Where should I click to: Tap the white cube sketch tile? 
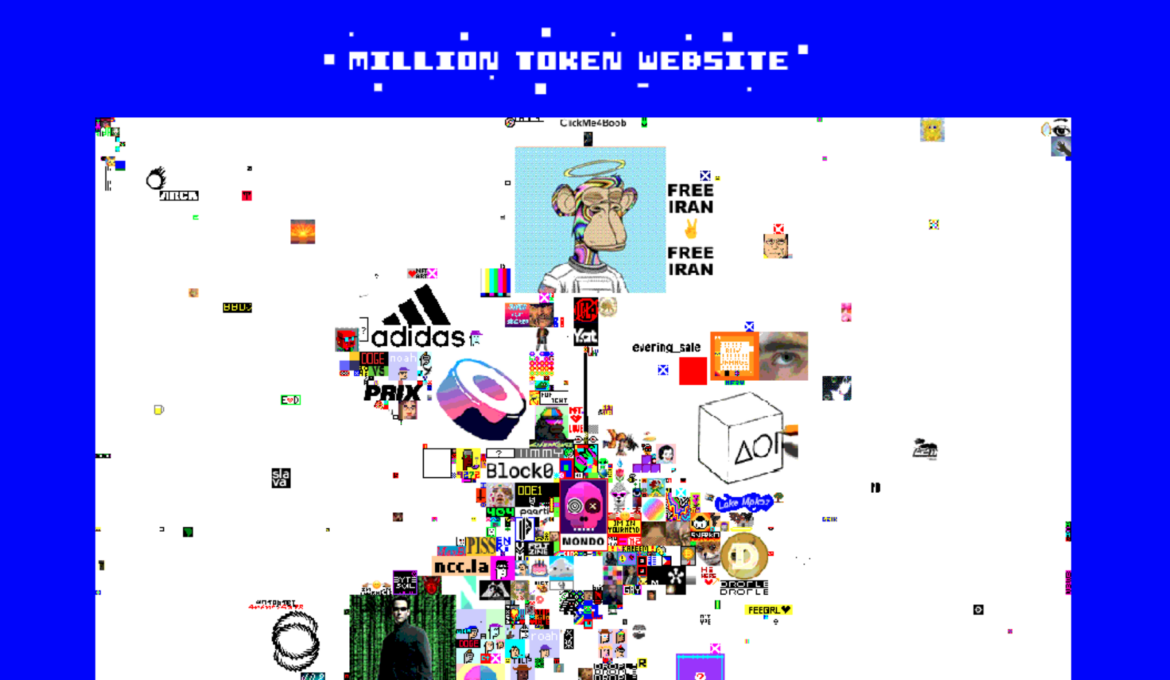coord(747,437)
